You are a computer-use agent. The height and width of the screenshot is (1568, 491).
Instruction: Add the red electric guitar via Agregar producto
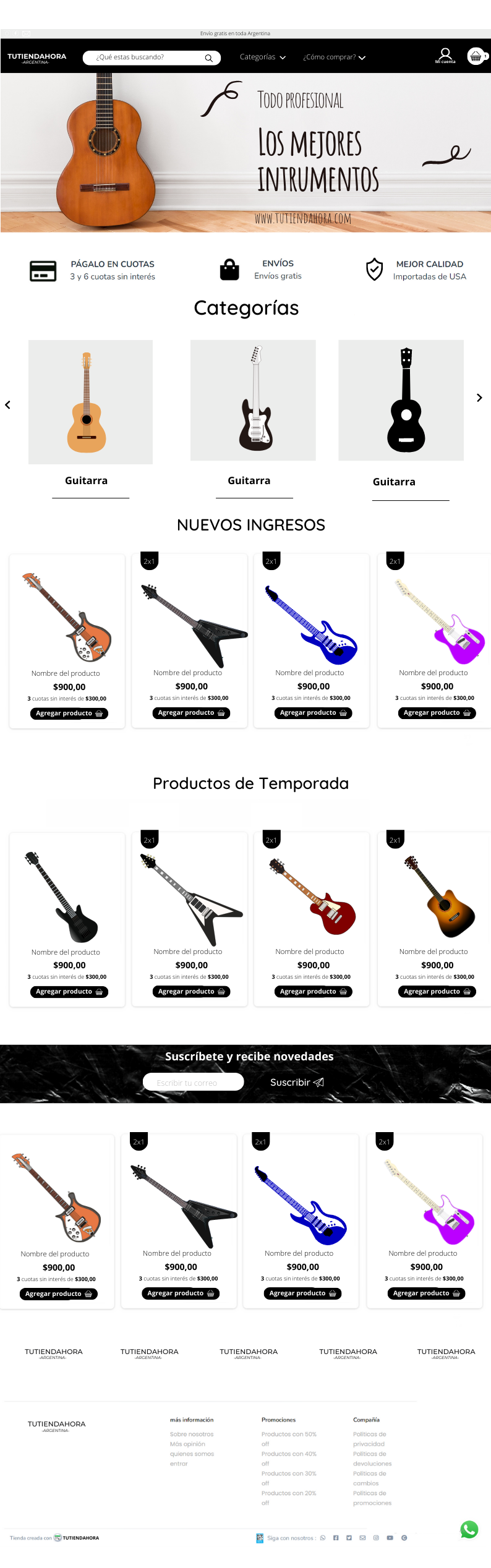pyautogui.click(x=313, y=991)
